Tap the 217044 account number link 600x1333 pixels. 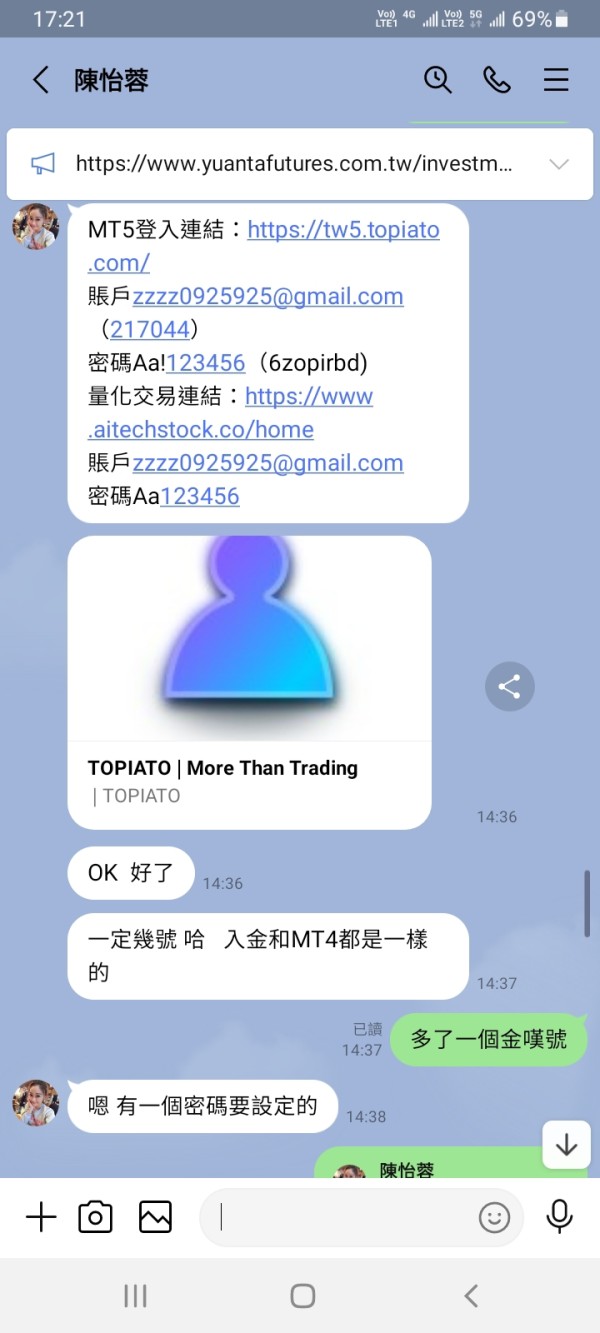tap(154, 329)
